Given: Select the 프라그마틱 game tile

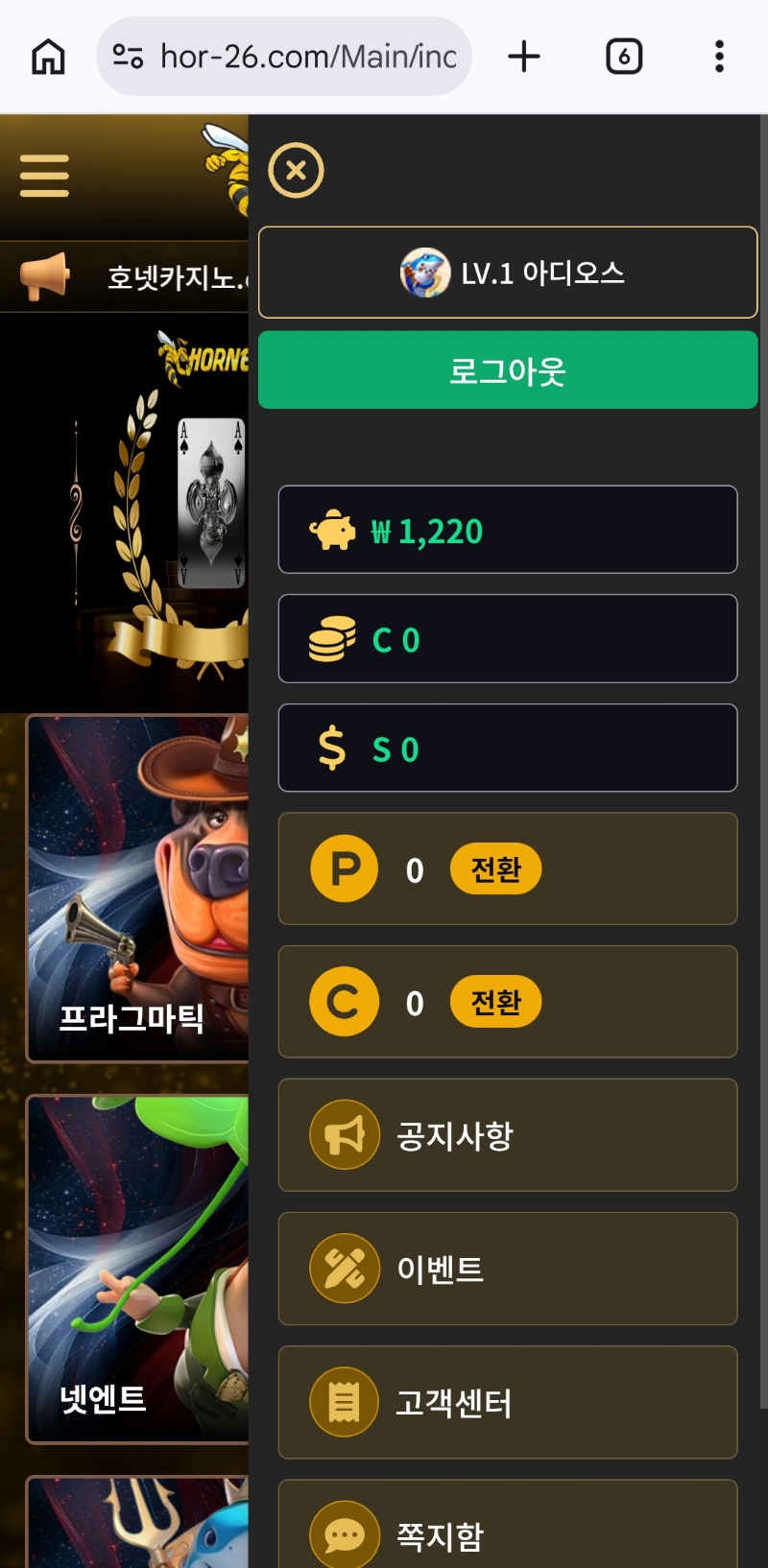Looking at the screenshot, I should [x=137, y=888].
